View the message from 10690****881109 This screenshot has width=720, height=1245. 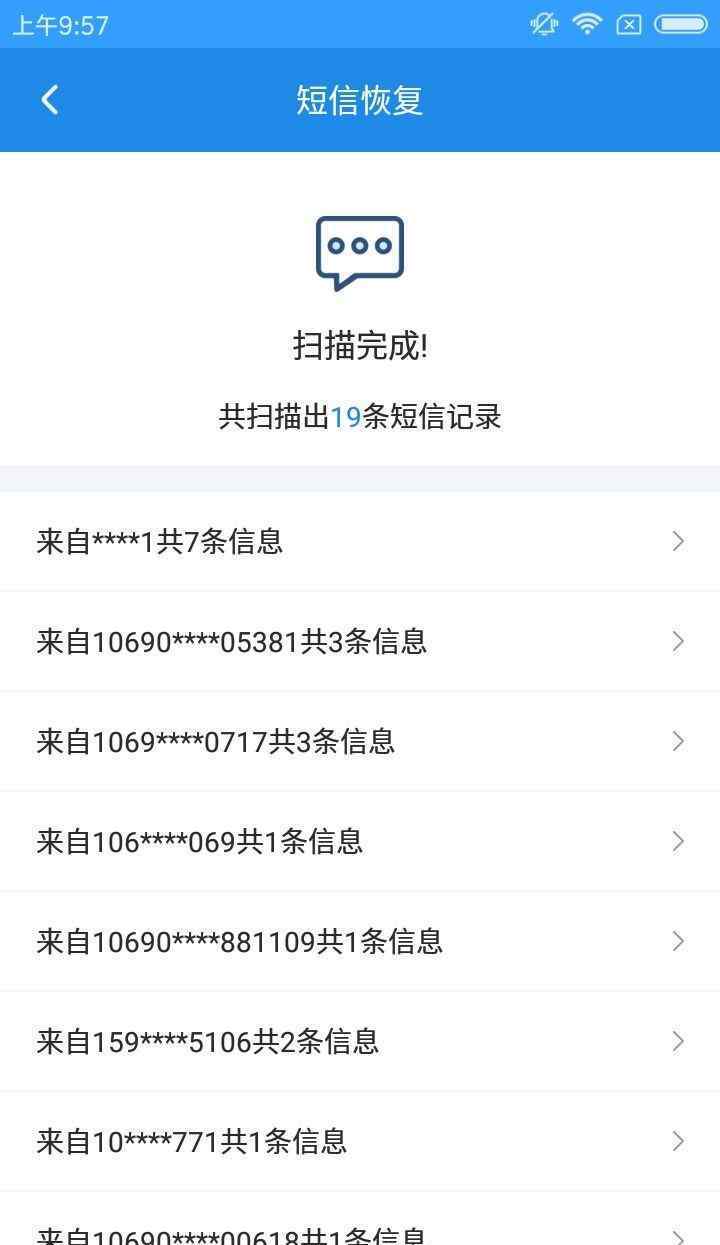(360, 941)
